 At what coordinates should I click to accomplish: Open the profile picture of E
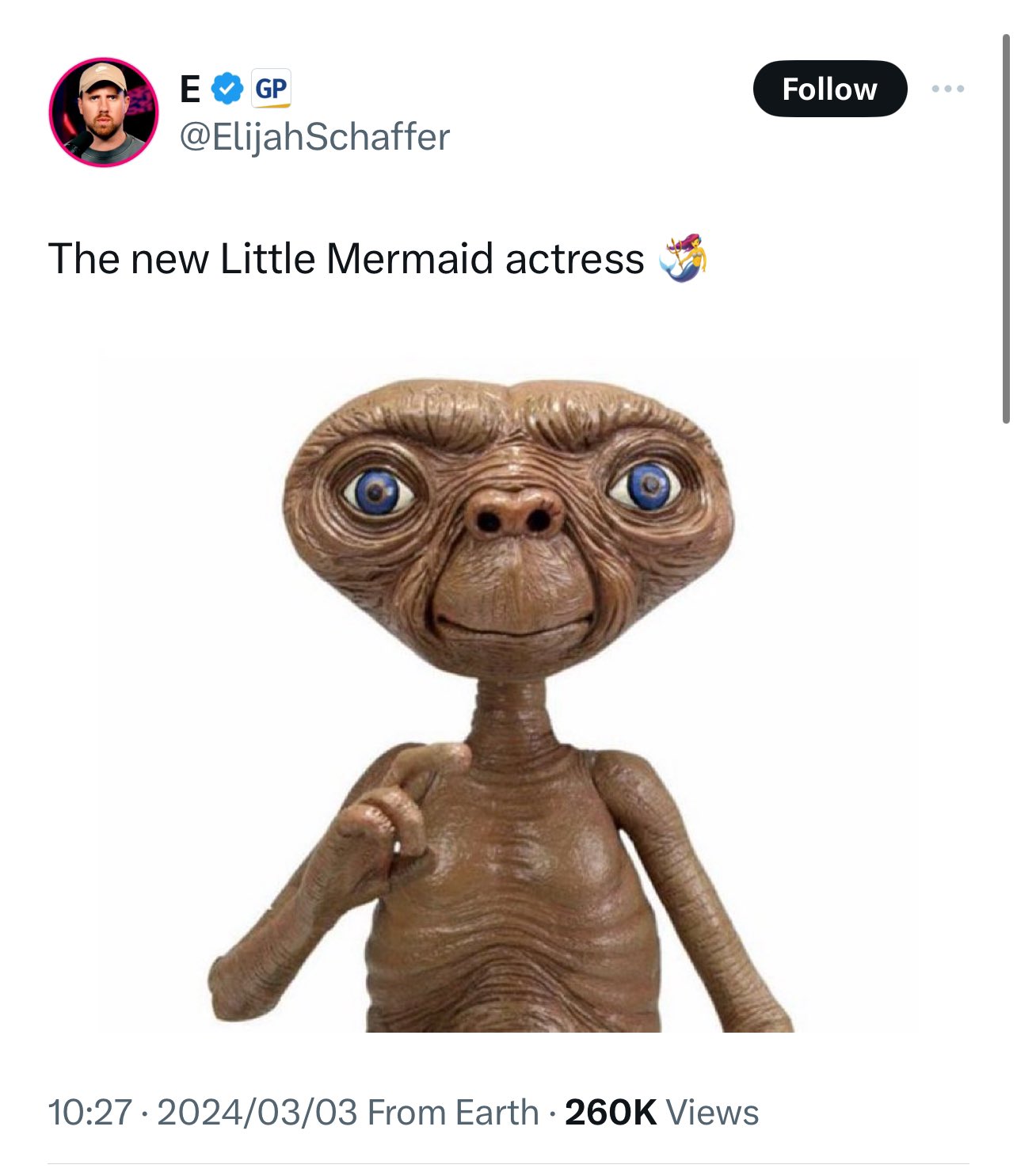104,112
